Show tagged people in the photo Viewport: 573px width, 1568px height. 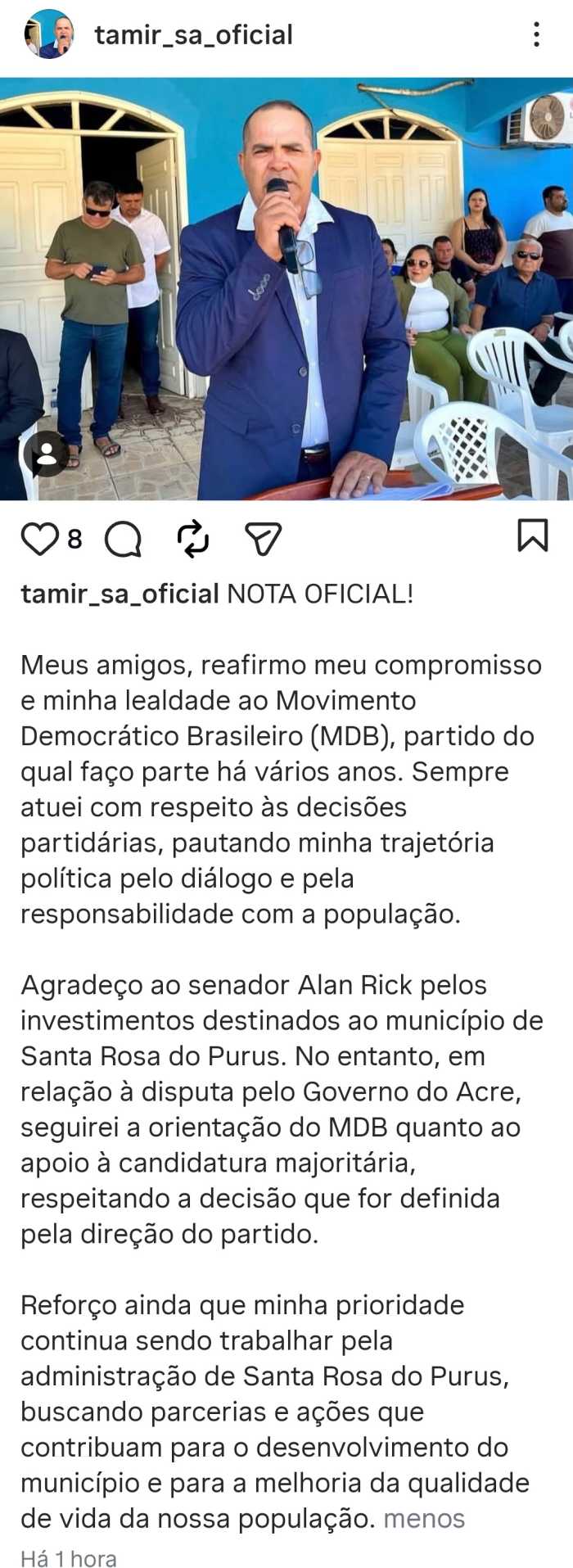pyautogui.click(x=47, y=454)
